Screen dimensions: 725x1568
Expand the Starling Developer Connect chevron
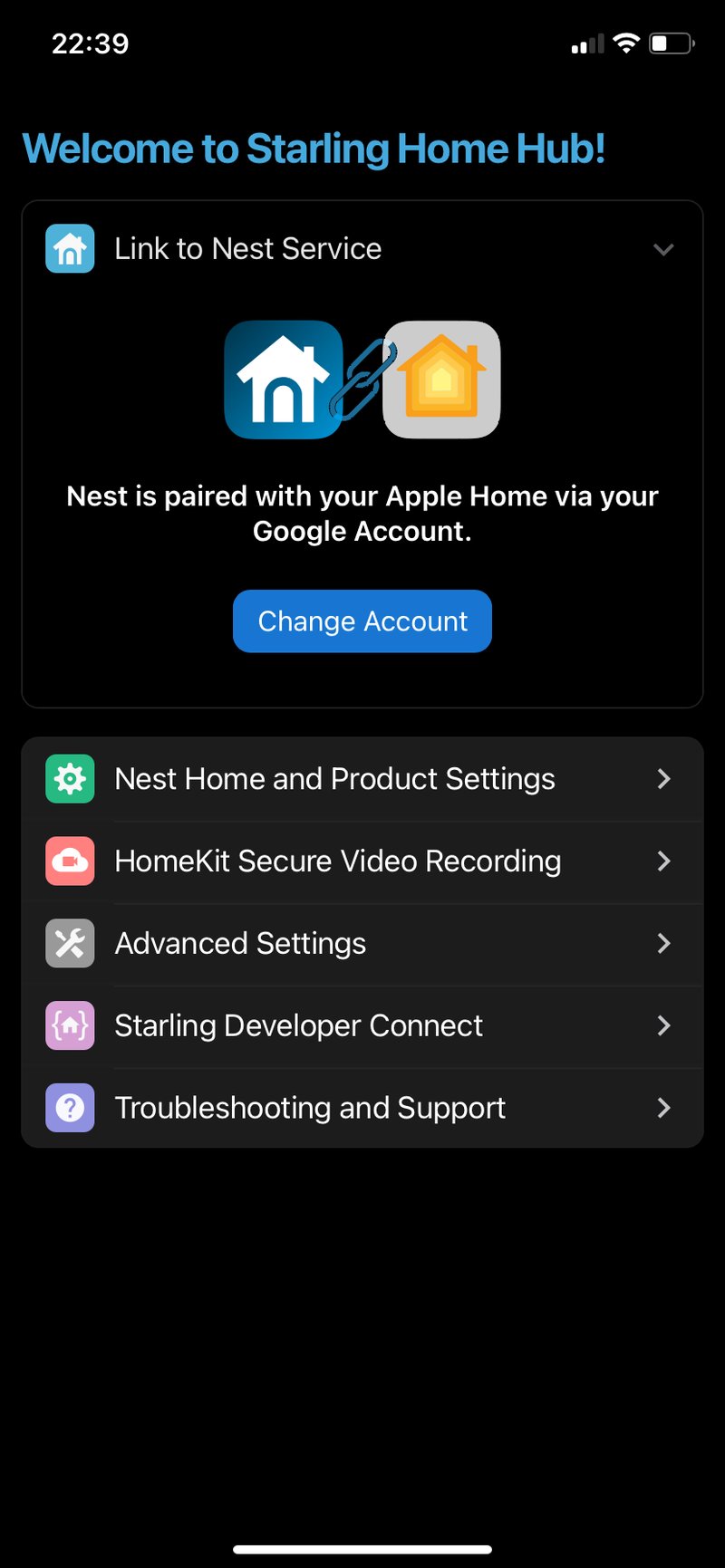pyautogui.click(x=664, y=1025)
